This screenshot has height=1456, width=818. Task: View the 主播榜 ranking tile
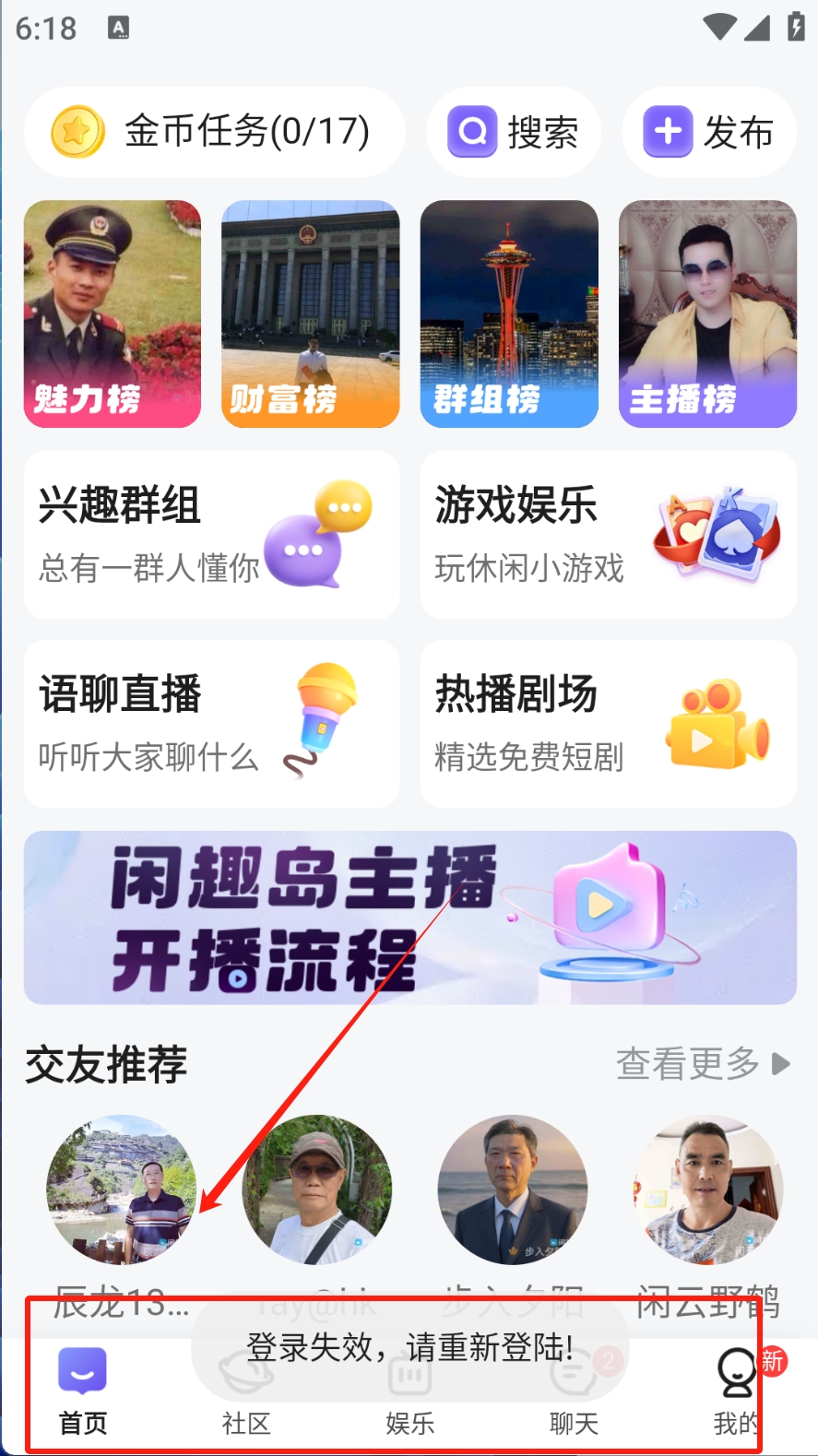click(x=707, y=314)
